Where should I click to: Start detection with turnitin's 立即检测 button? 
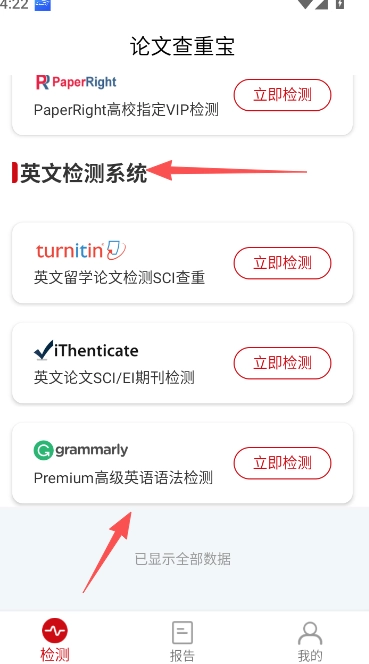pyautogui.click(x=282, y=263)
